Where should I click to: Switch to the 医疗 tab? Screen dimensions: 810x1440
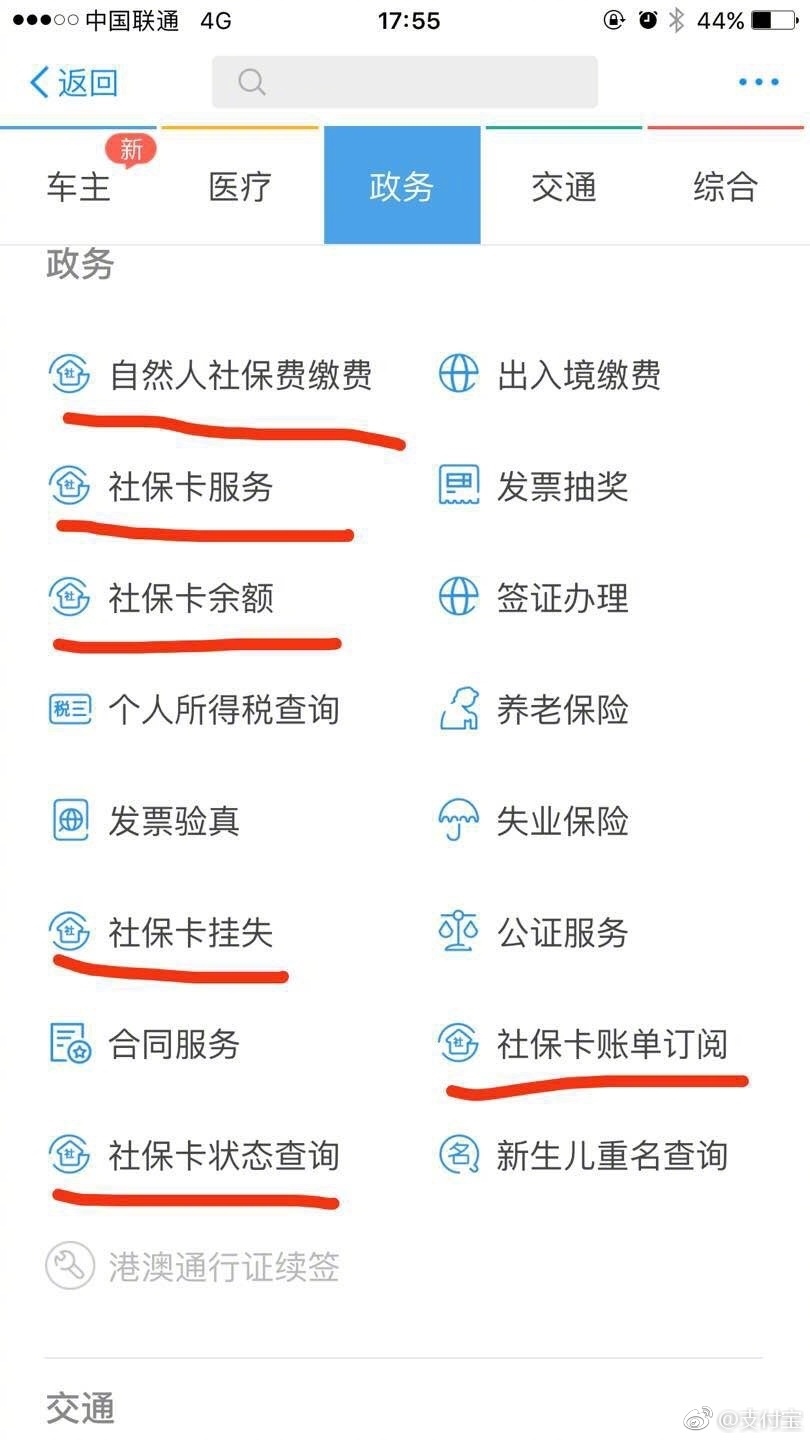[240, 186]
